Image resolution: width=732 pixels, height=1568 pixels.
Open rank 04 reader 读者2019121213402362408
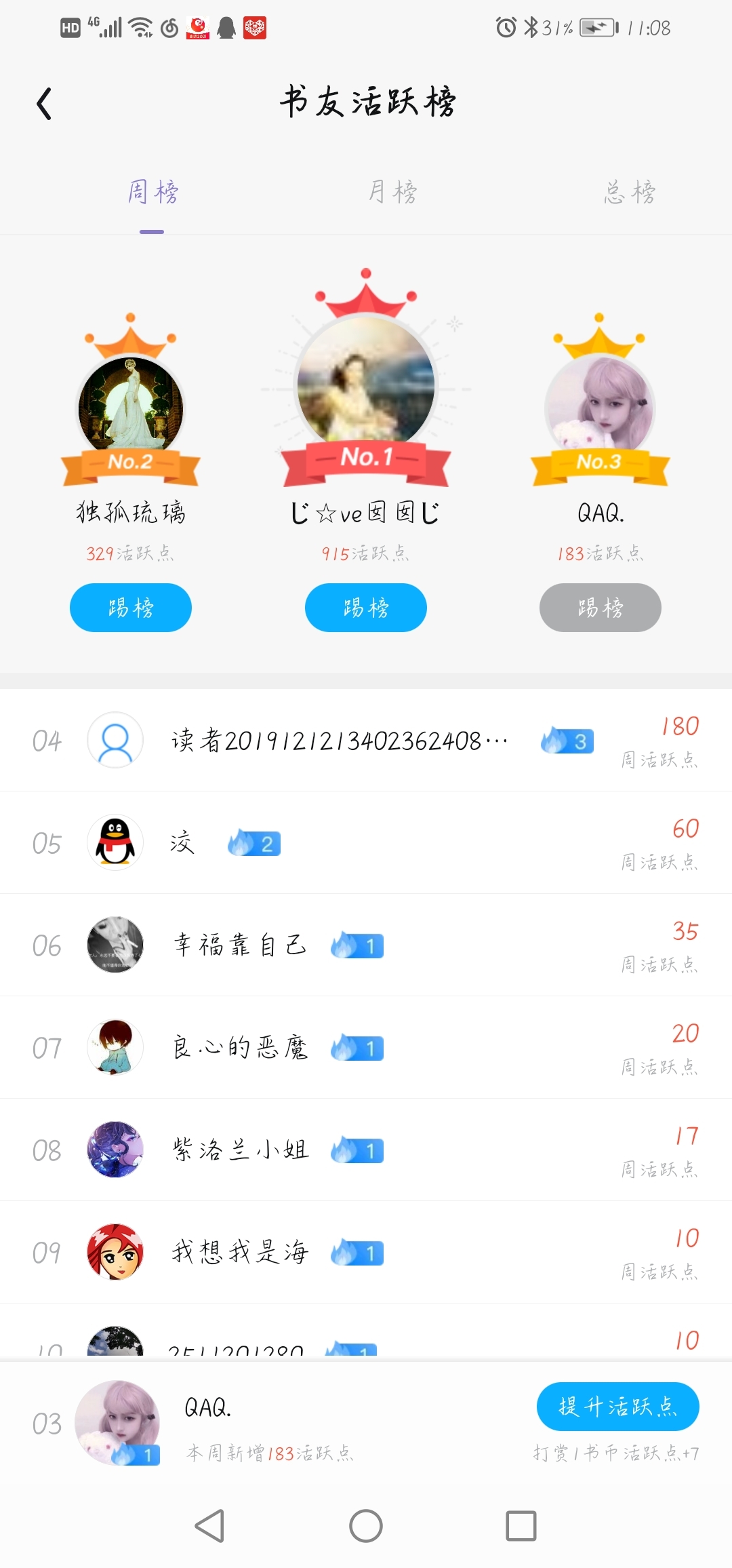[339, 741]
